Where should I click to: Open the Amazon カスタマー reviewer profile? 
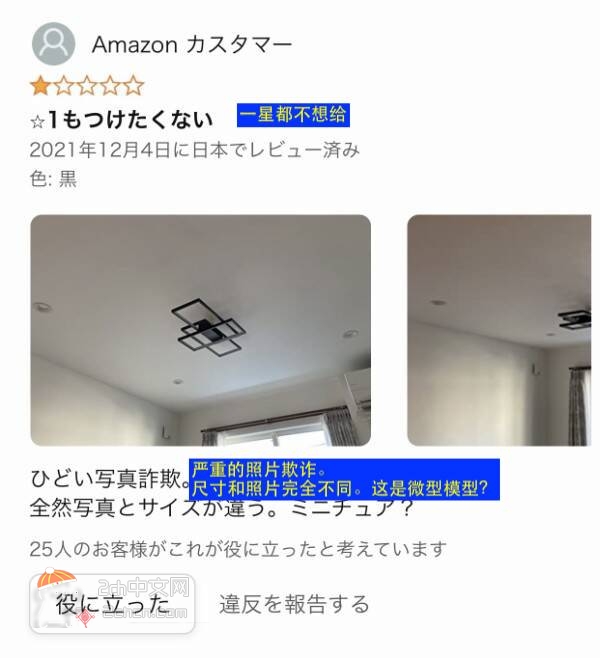pyautogui.click(x=192, y=45)
